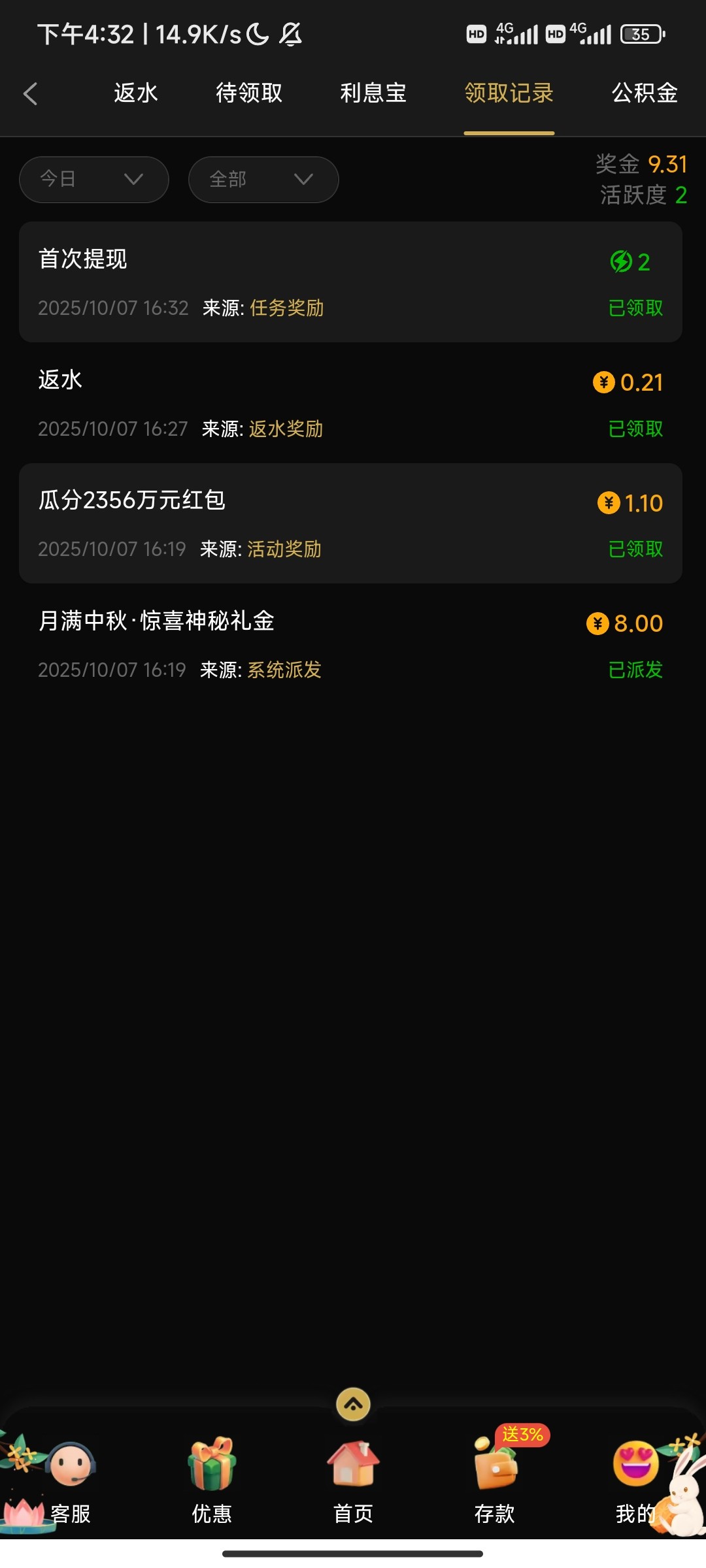Switch to the 返水 tab

135,93
